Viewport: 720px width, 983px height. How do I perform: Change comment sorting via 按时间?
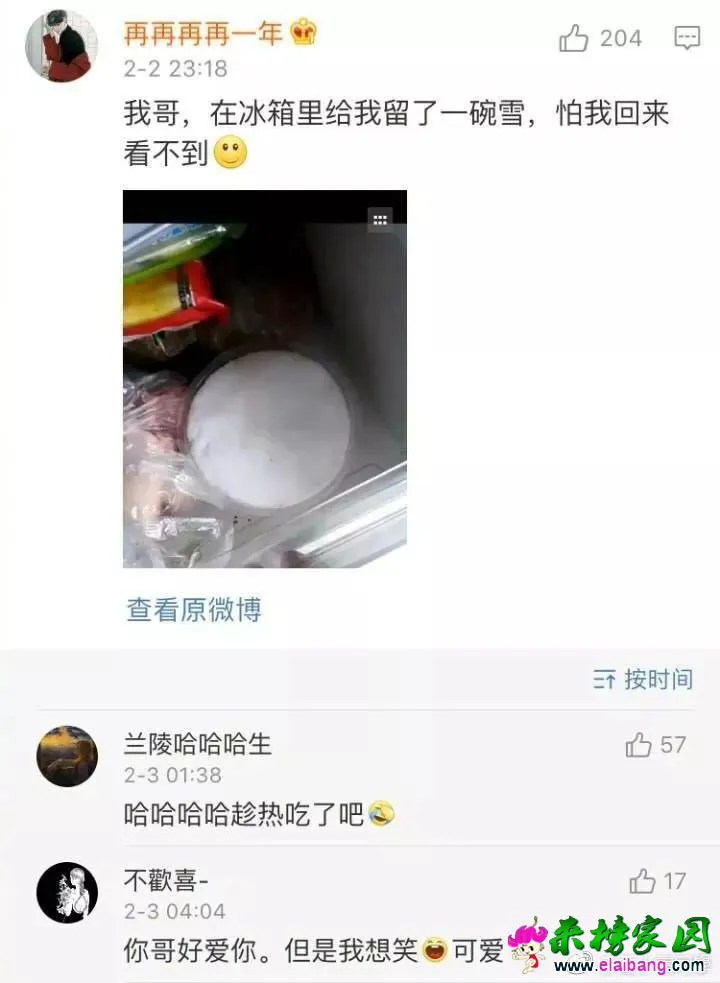click(643, 680)
